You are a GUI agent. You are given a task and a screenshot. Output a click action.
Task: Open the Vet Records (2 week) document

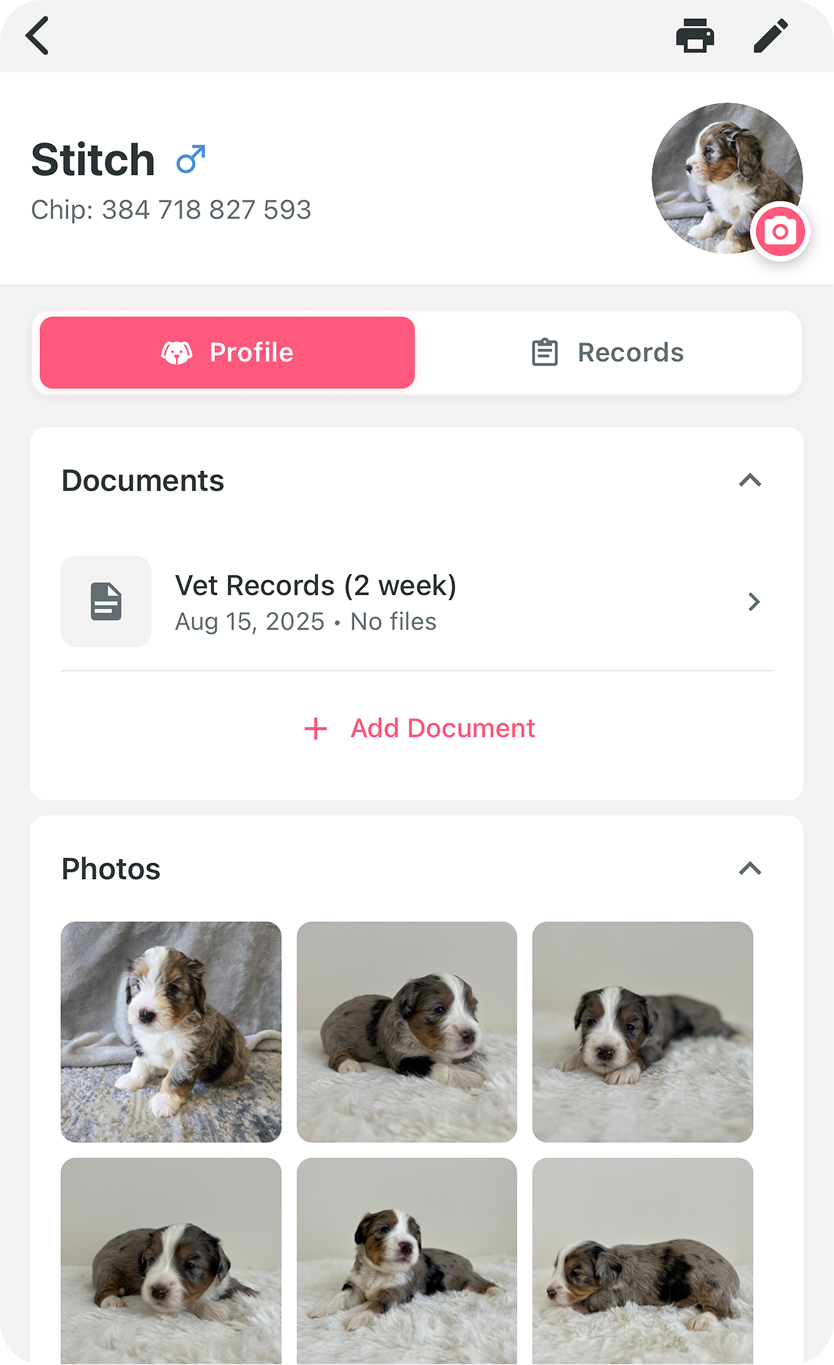(416, 602)
